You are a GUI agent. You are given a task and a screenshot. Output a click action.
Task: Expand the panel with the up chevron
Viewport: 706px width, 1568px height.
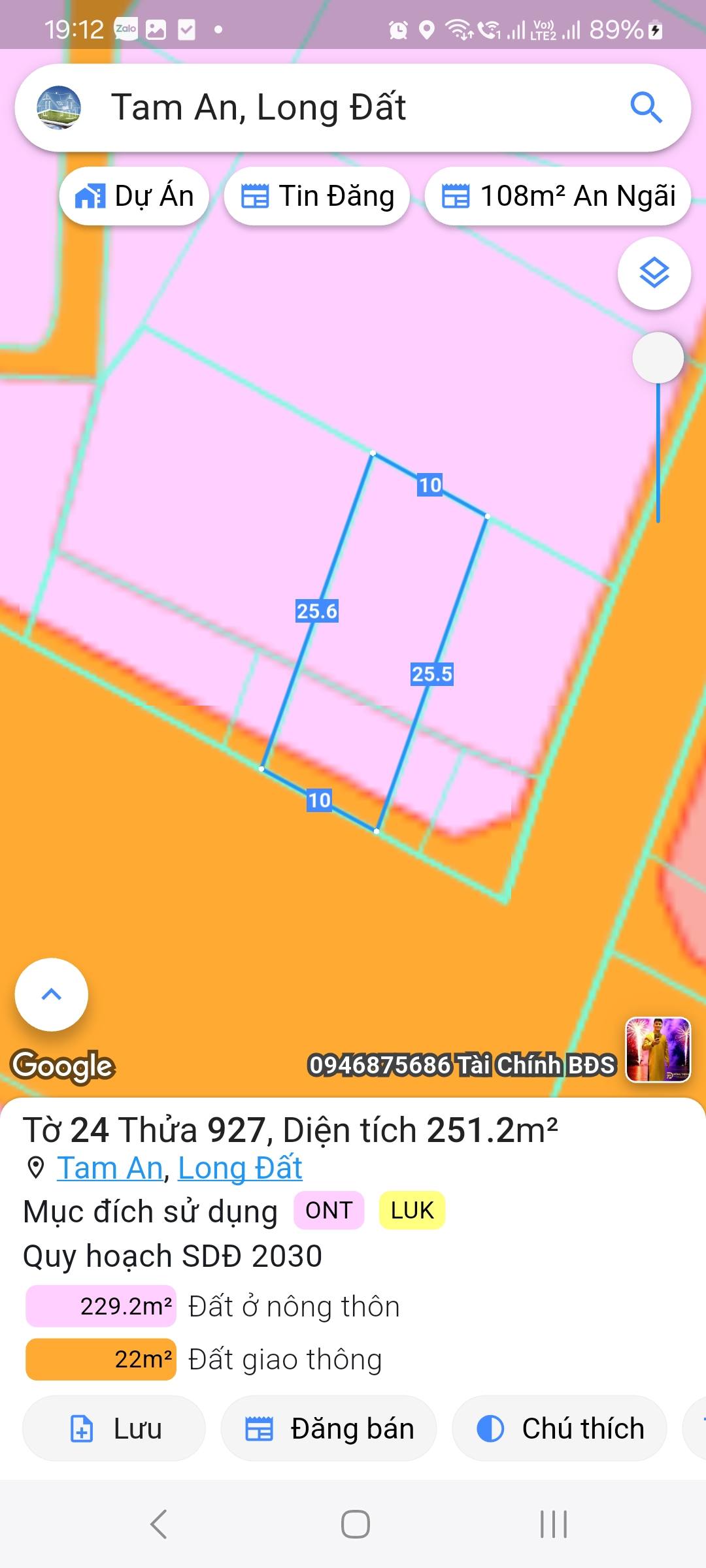51,994
